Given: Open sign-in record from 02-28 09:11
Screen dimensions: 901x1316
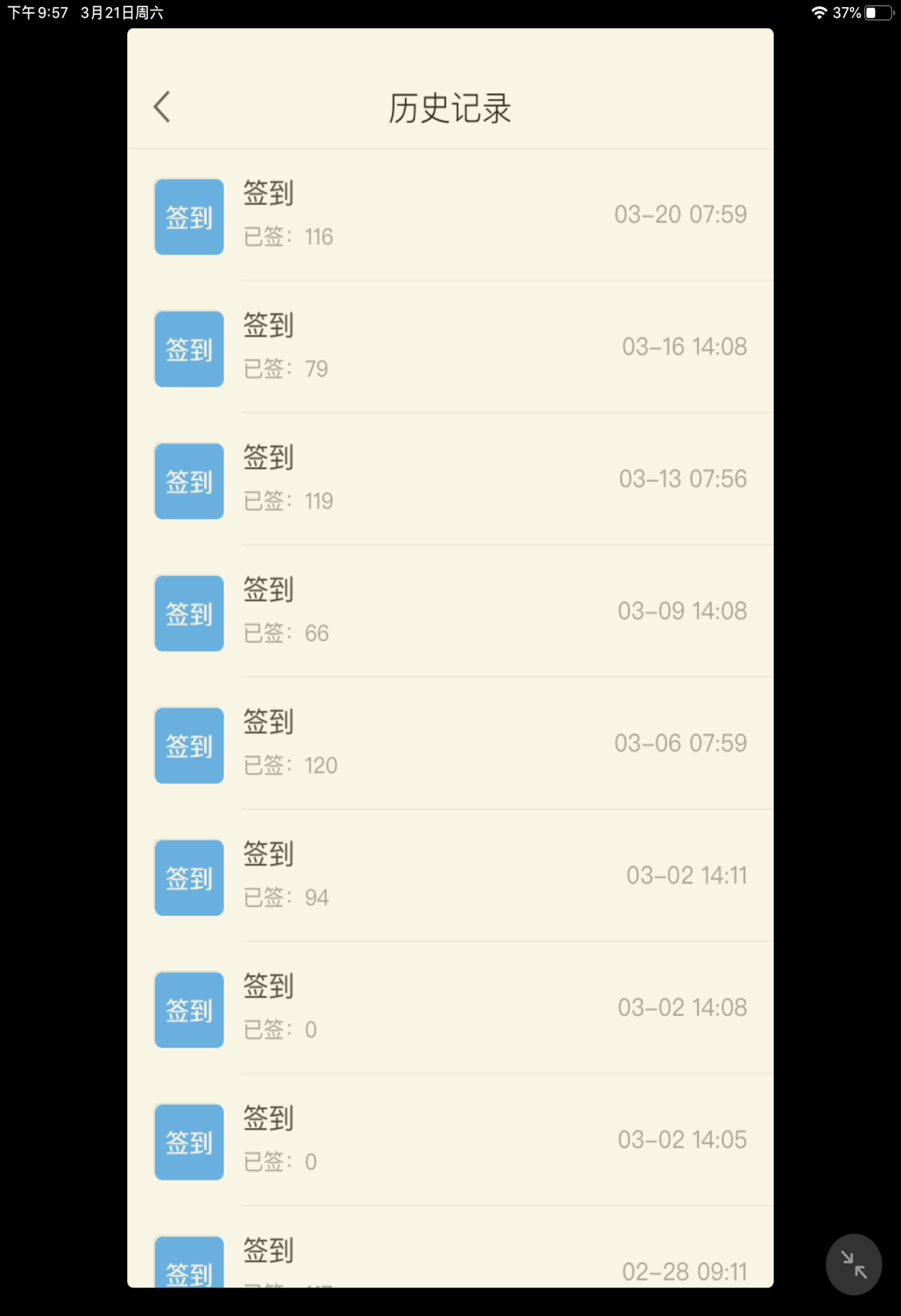Looking at the screenshot, I should (x=449, y=1262).
